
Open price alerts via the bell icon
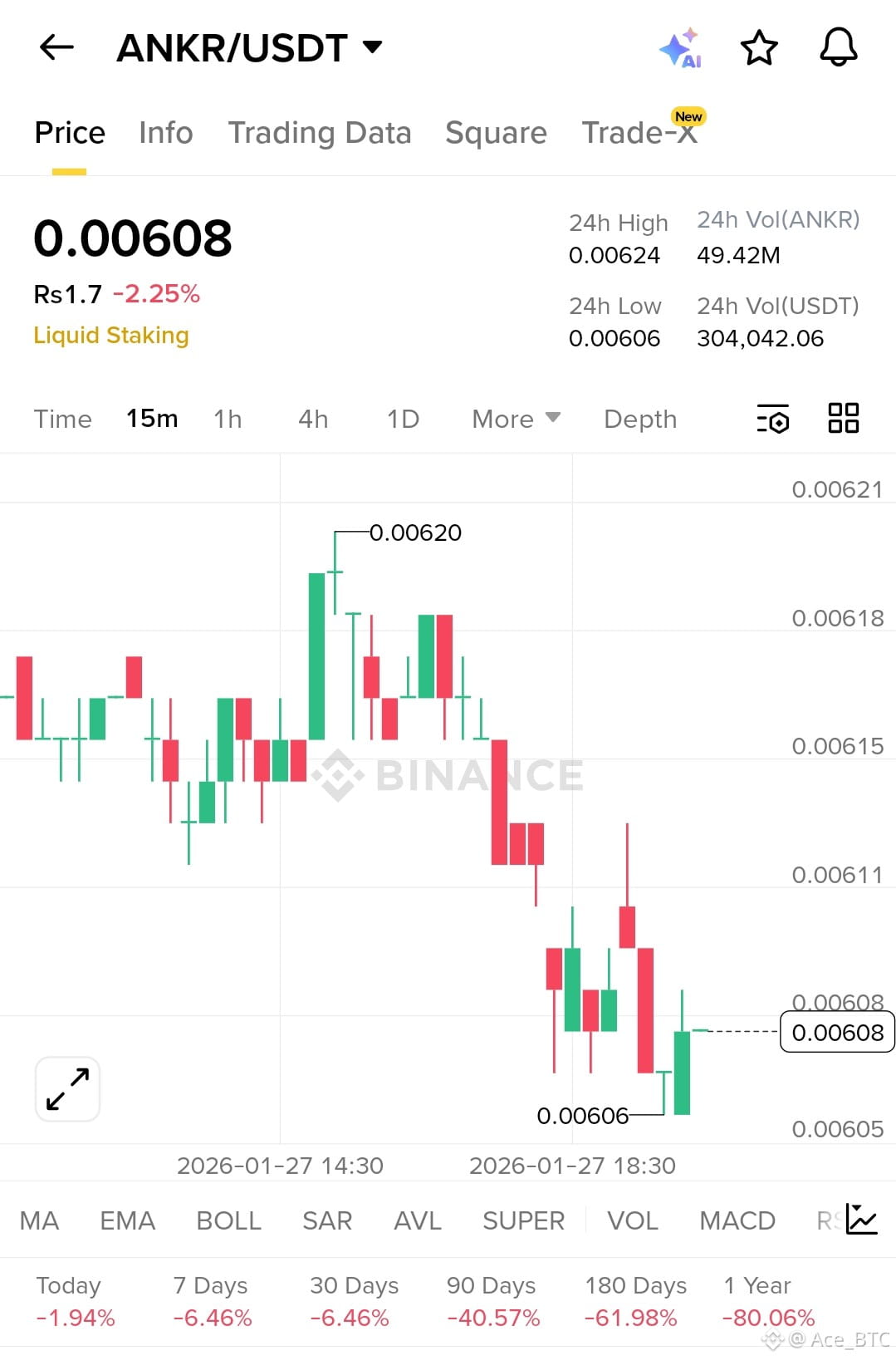(838, 47)
